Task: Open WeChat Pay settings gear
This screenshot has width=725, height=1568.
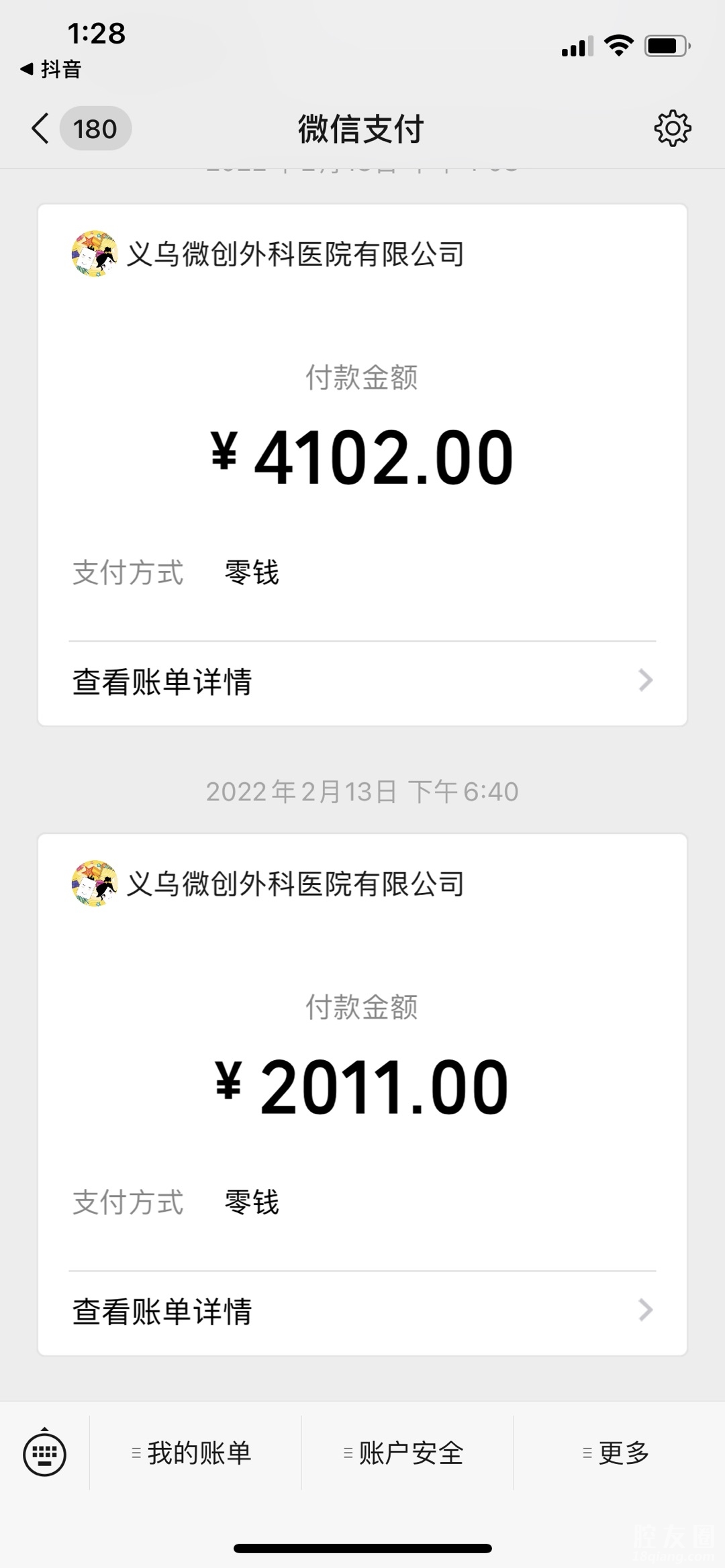Action: [672, 128]
